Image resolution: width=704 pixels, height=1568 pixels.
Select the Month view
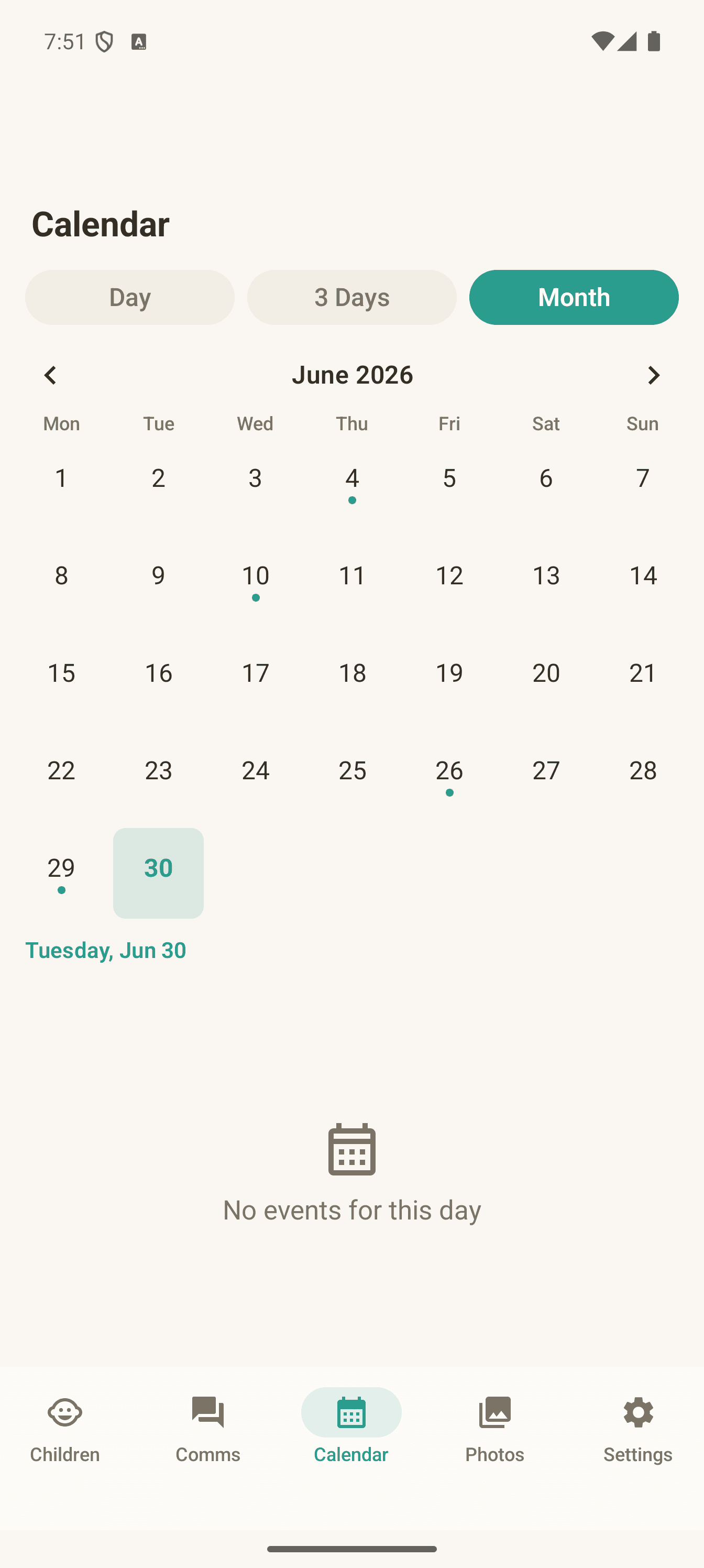tap(574, 297)
